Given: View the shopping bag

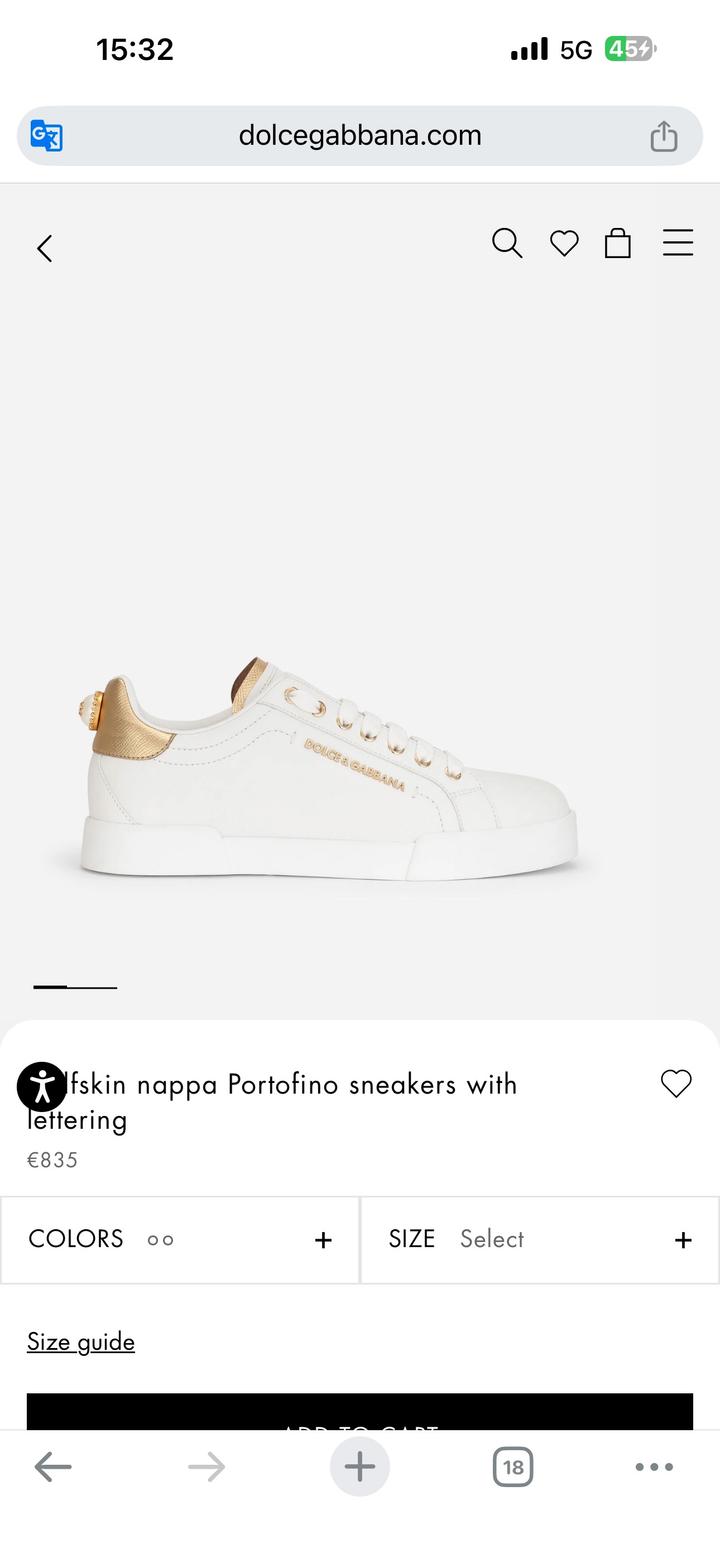Looking at the screenshot, I should pos(618,243).
